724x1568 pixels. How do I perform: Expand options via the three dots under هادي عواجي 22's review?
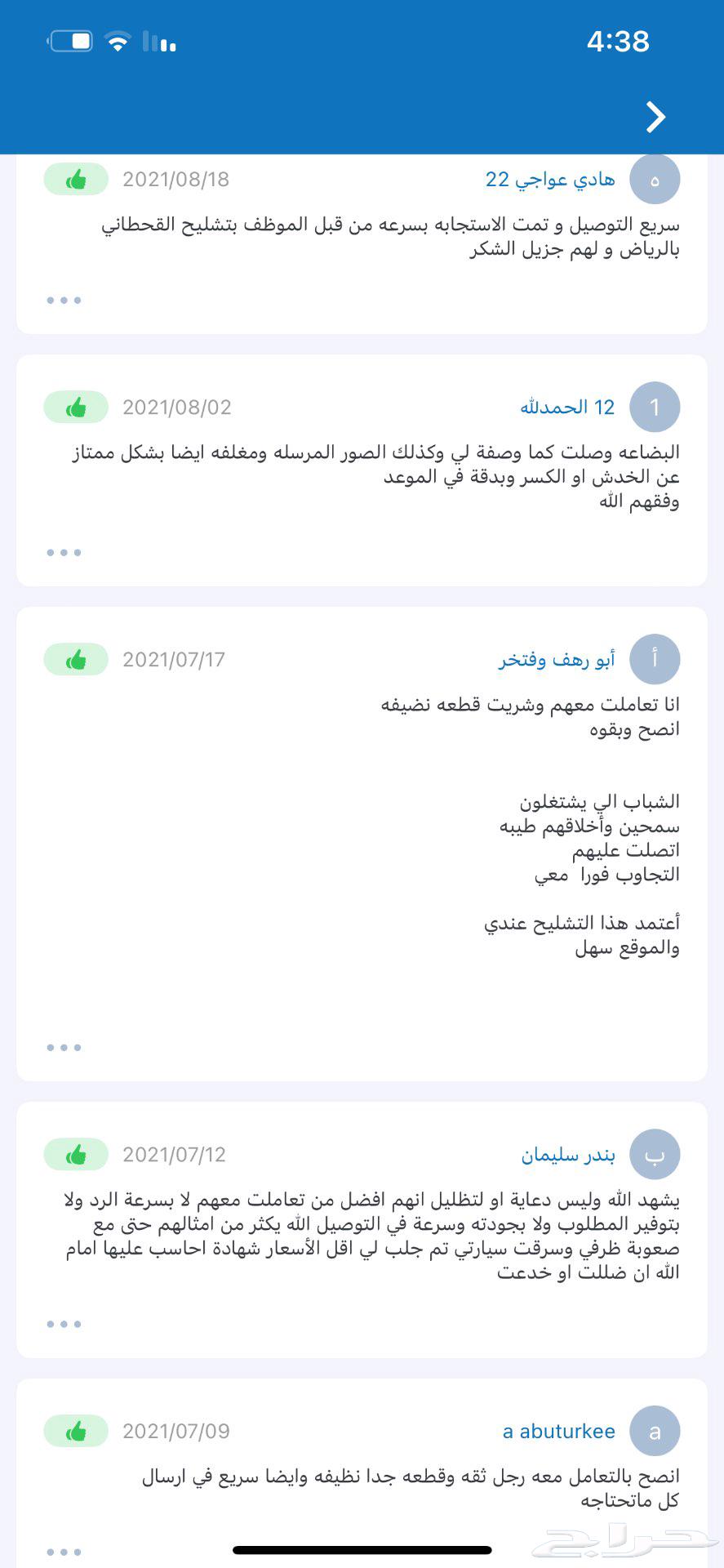pos(64,300)
